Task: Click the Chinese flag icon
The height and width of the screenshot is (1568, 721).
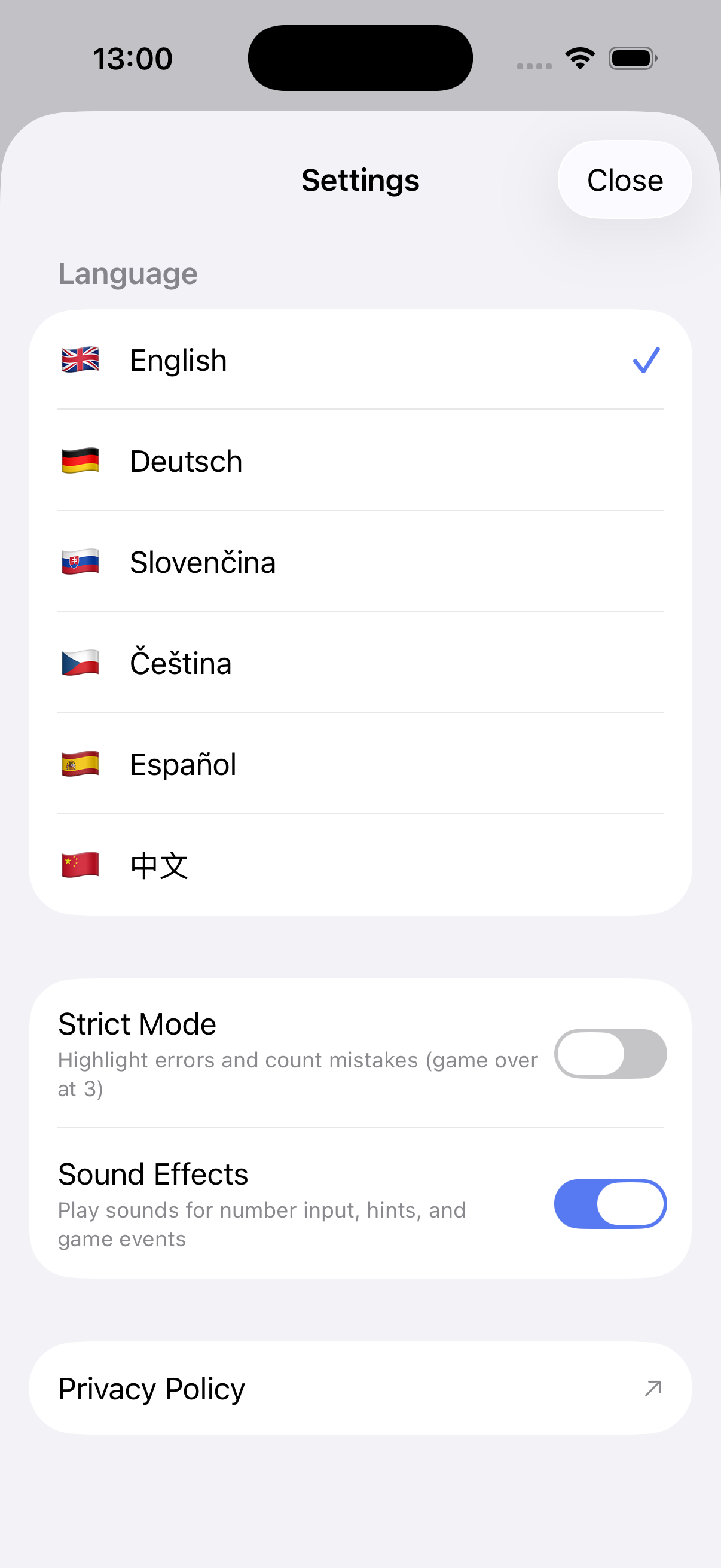Action: [80, 865]
